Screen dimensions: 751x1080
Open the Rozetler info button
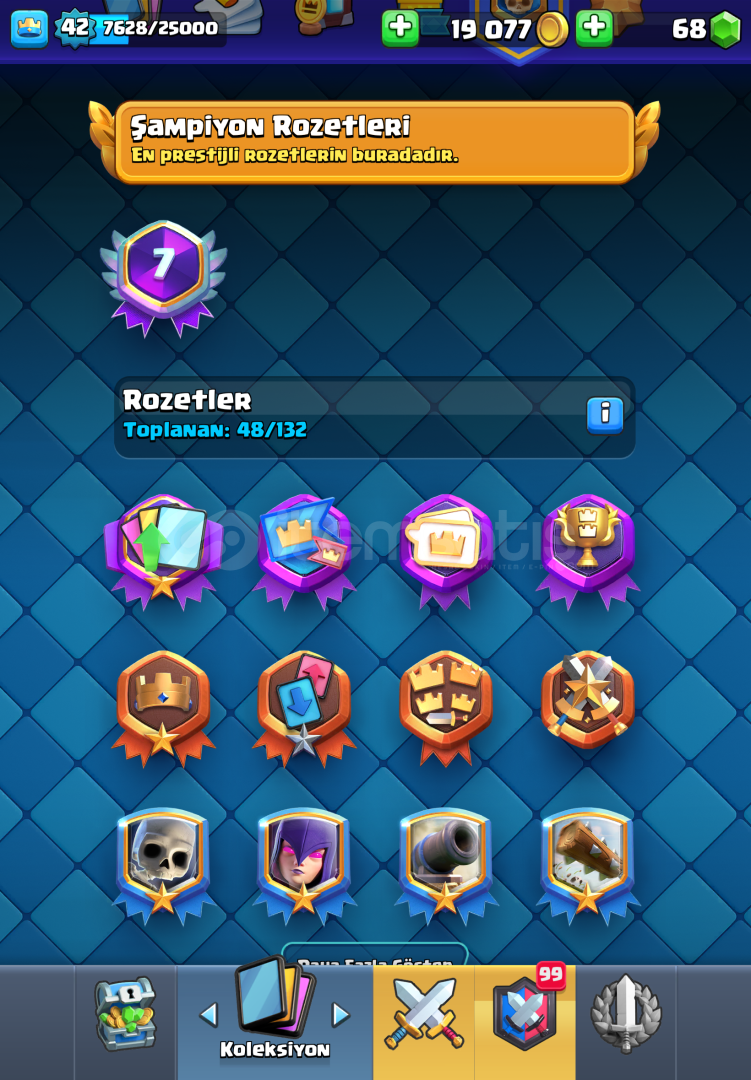click(x=604, y=415)
